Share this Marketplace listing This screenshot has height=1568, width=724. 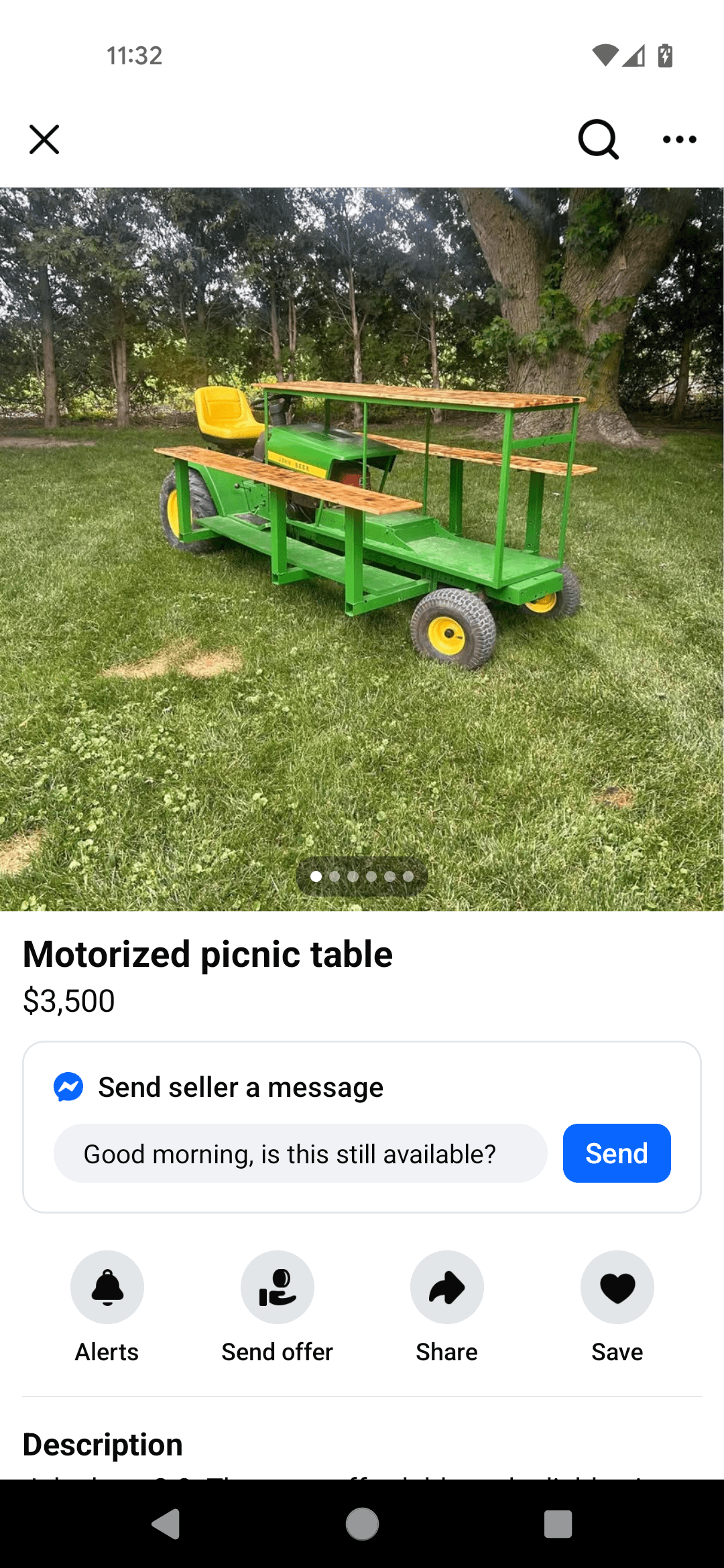446,1287
